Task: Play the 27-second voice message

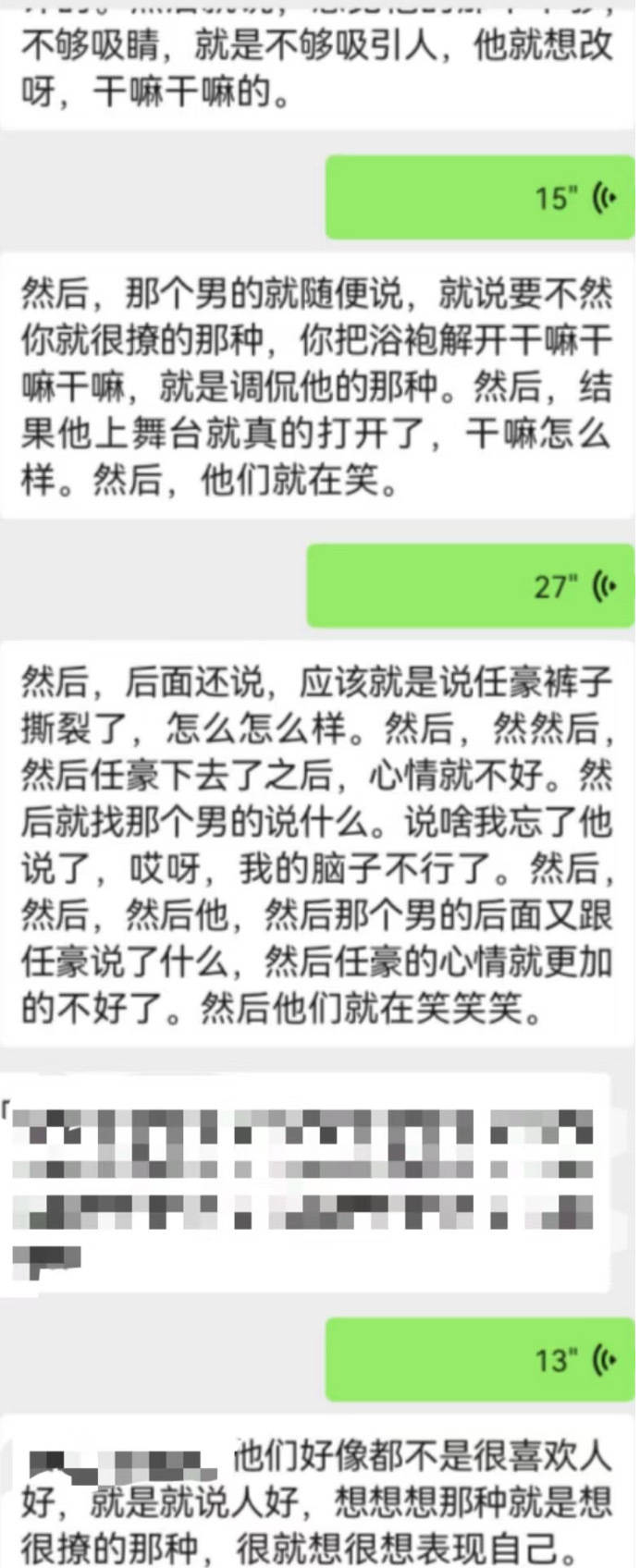Action: (x=472, y=585)
